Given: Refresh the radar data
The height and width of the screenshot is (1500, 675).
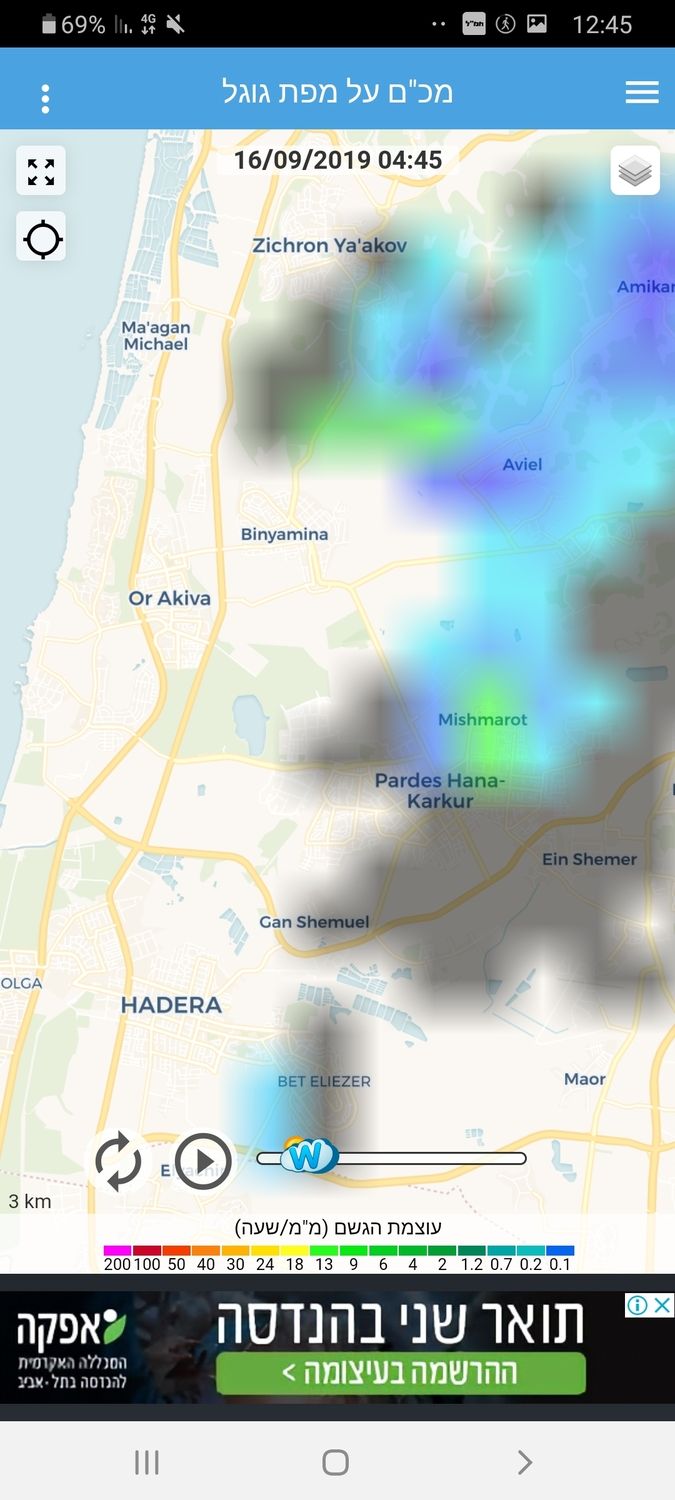Looking at the screenshot, I should coord(118,1161).
